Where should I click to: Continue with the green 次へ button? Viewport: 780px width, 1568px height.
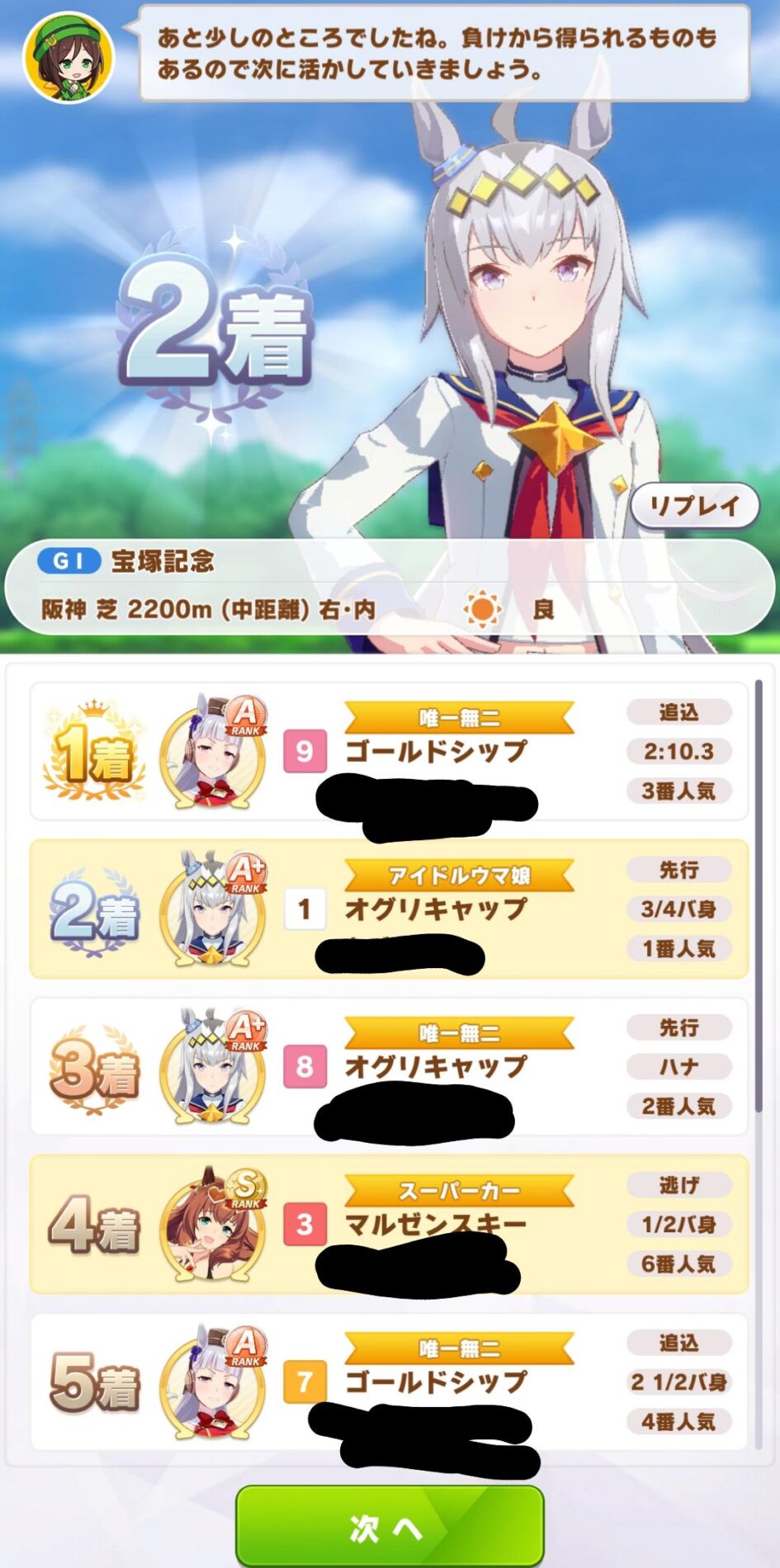point(390,1527)
